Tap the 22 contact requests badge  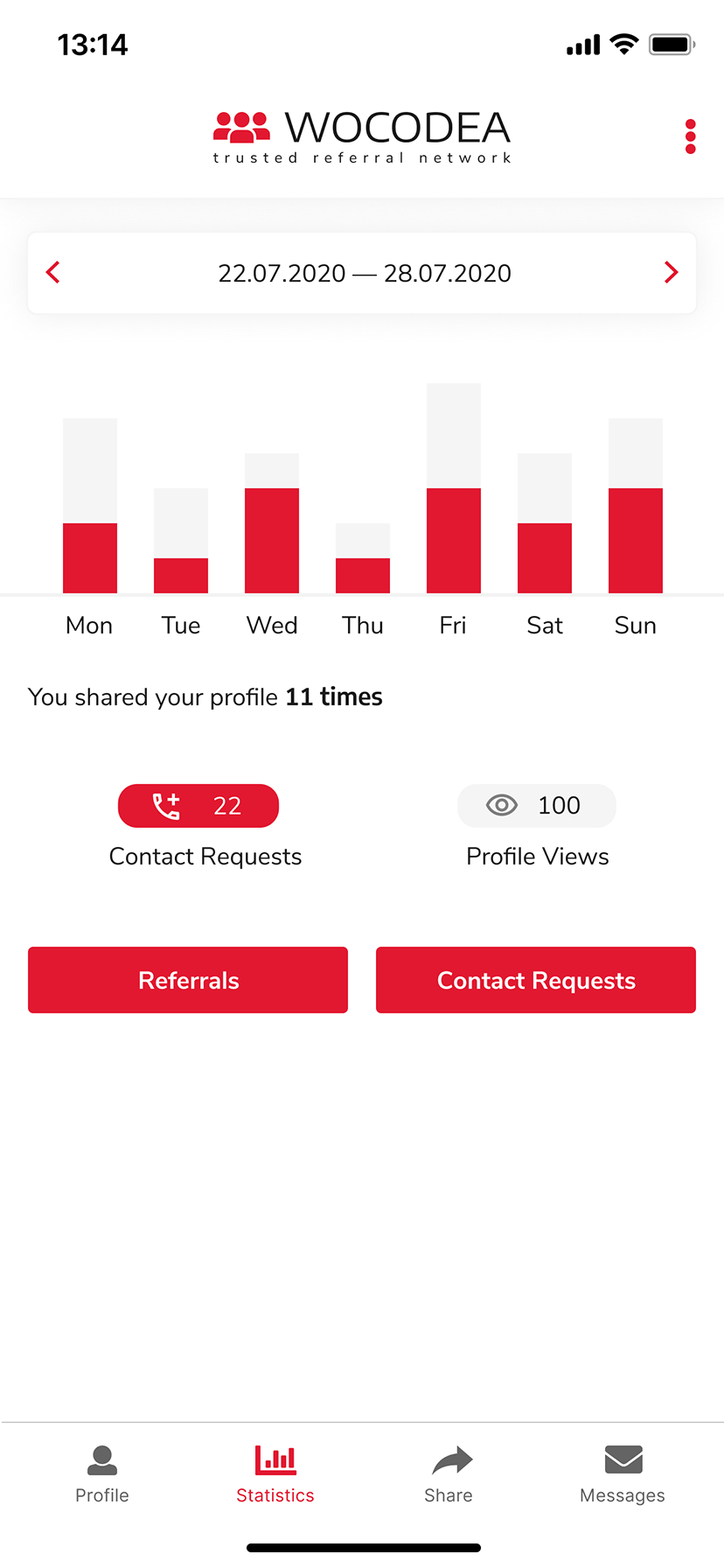[198, 806]
